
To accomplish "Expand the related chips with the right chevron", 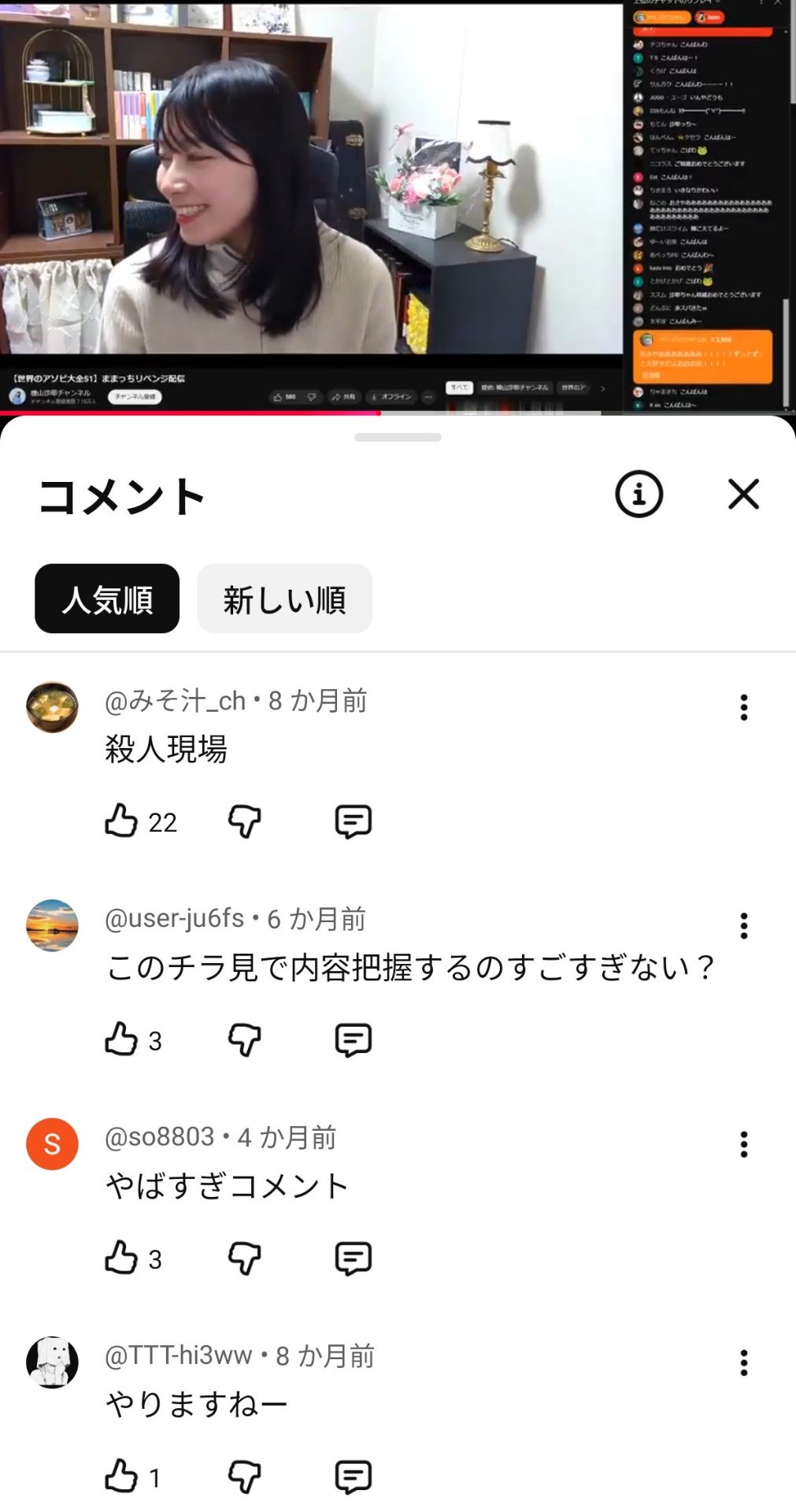I will (602, 389).
